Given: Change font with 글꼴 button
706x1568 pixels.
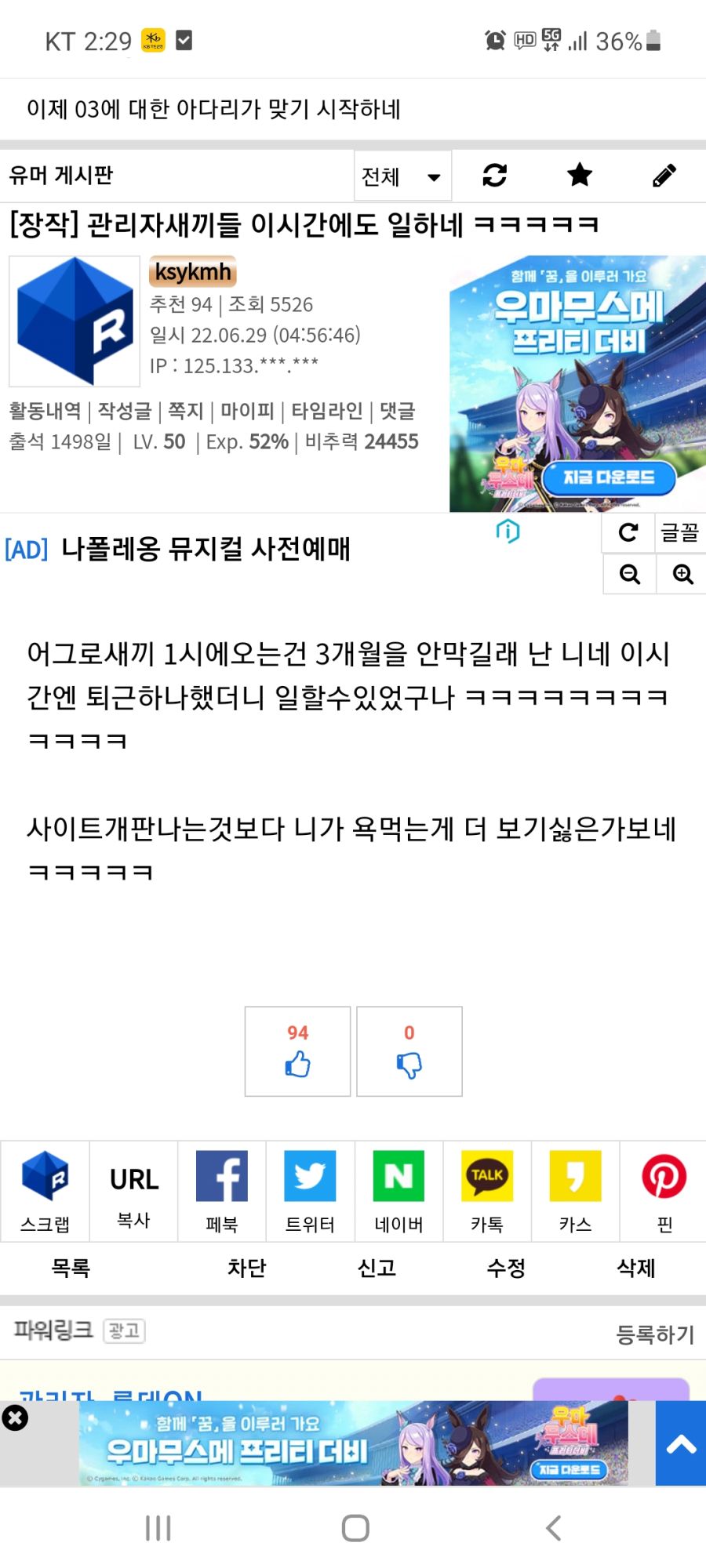Looking at the screenshot, I should tap(680, 533).
